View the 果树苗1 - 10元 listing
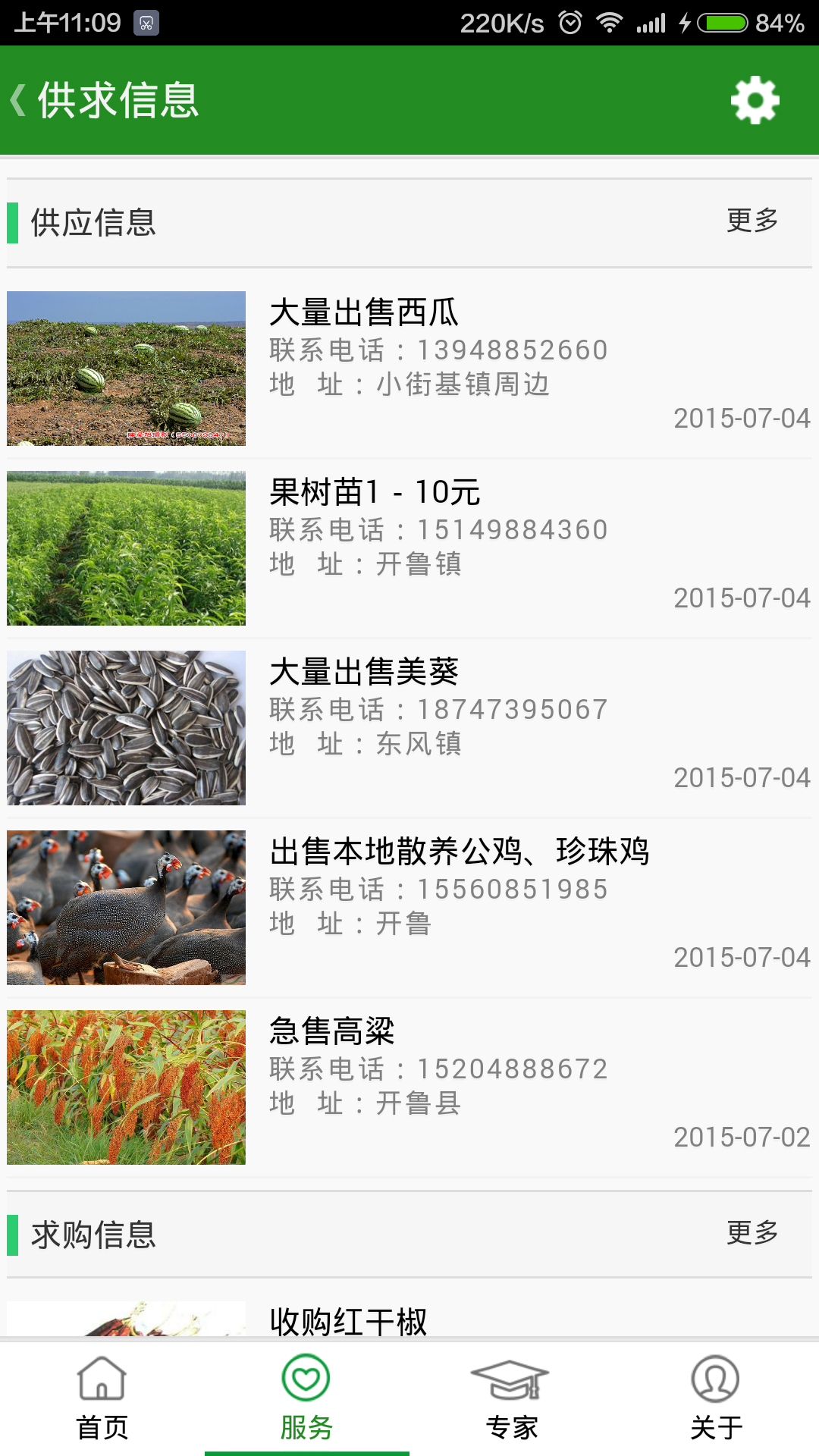Screen dimensions: 819x1456 click(x=409, y=548)
